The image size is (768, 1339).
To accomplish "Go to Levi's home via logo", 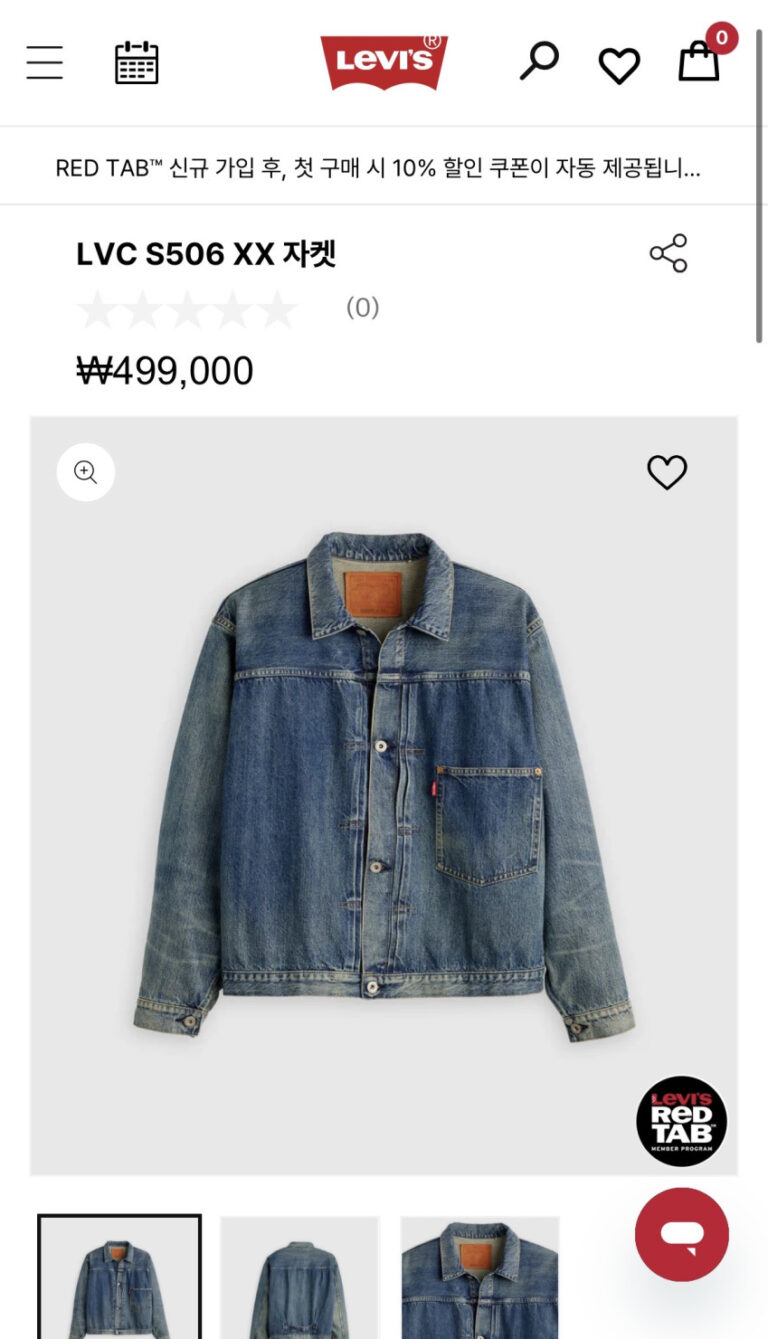I will click(x=384, y=62).
